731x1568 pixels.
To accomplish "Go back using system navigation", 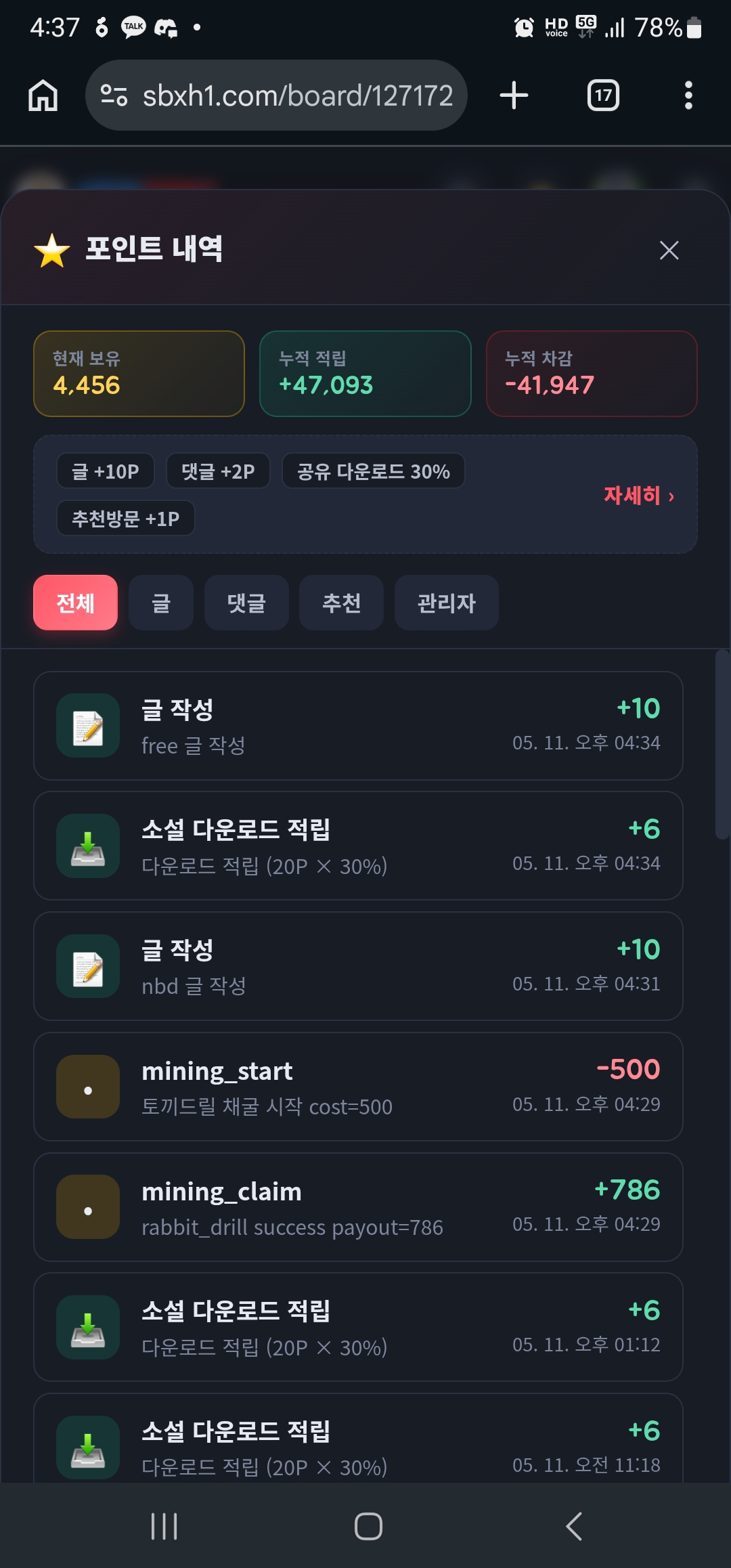I will pyautogui.click(x=574, y=1526).
